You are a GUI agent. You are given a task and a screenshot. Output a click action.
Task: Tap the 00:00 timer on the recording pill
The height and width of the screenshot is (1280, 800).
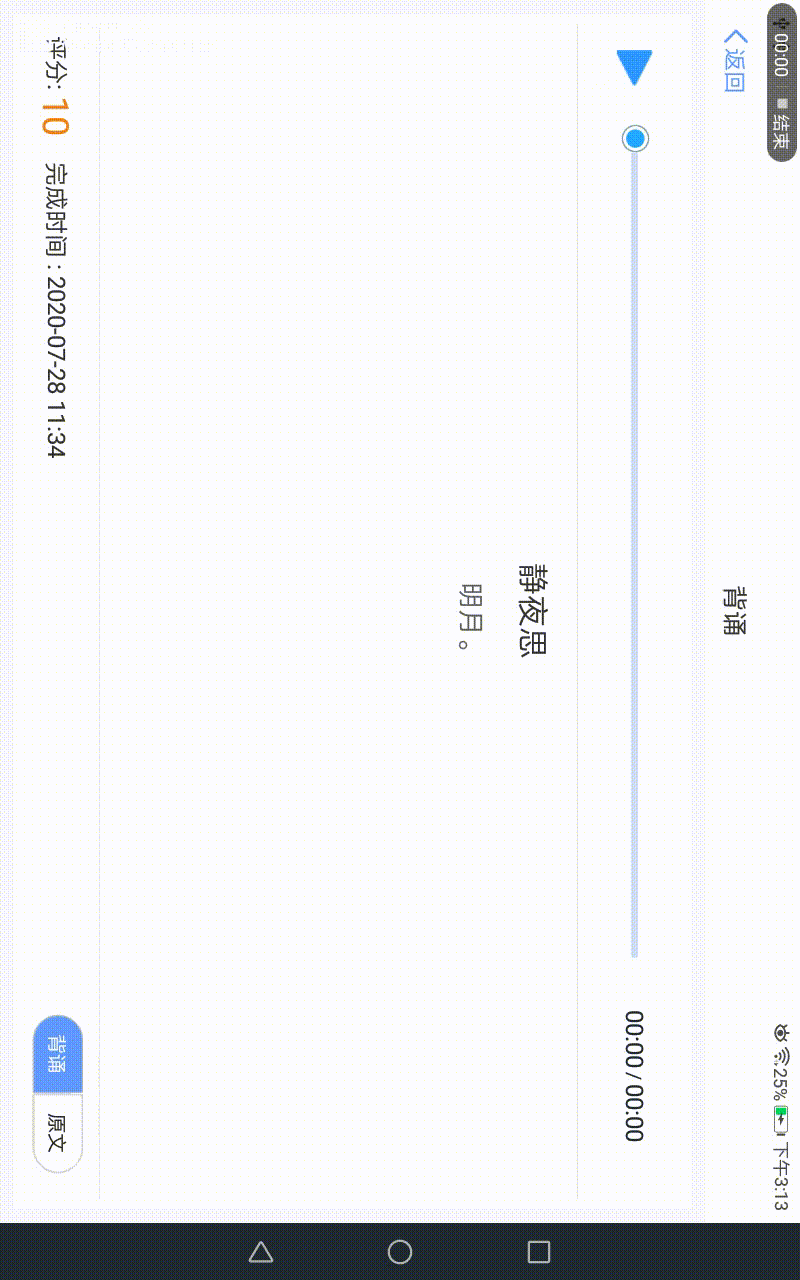pyautogui.click(x=782, y=55)
